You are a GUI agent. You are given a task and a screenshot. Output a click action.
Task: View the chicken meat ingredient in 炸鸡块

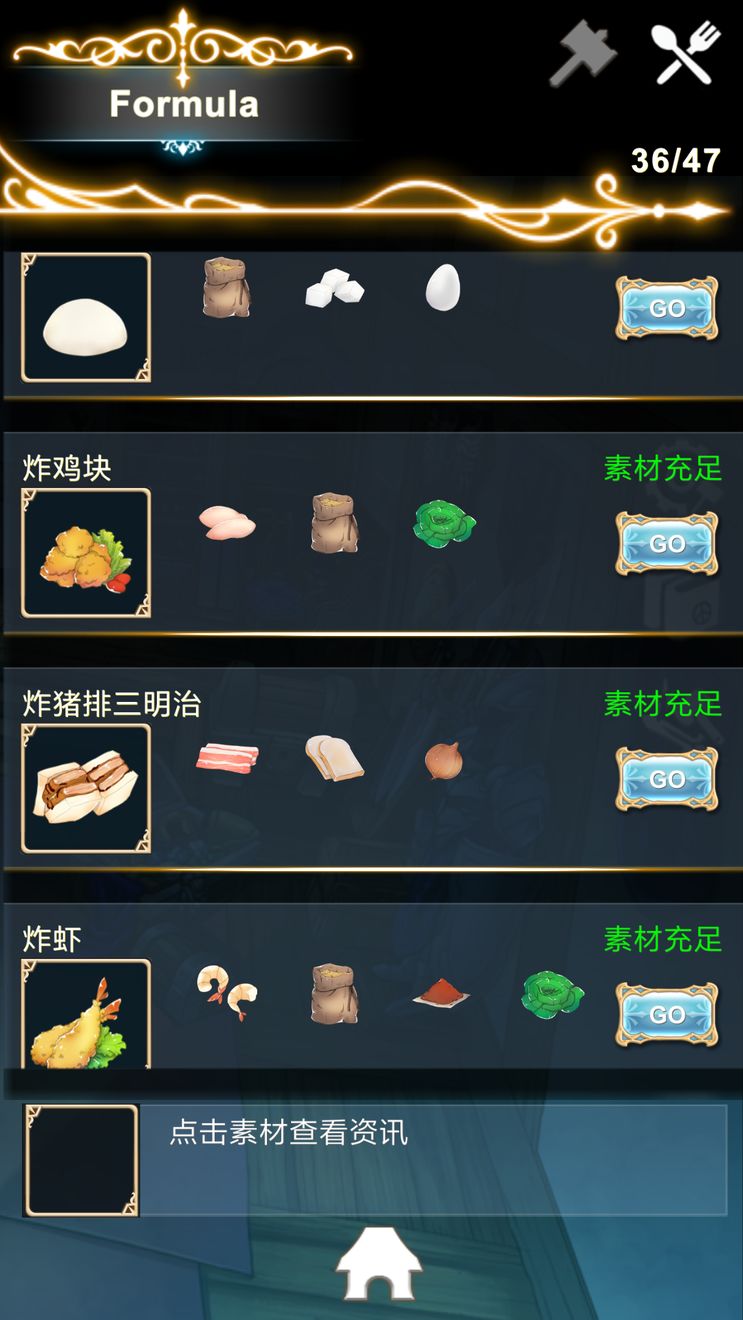click(227, 522)
